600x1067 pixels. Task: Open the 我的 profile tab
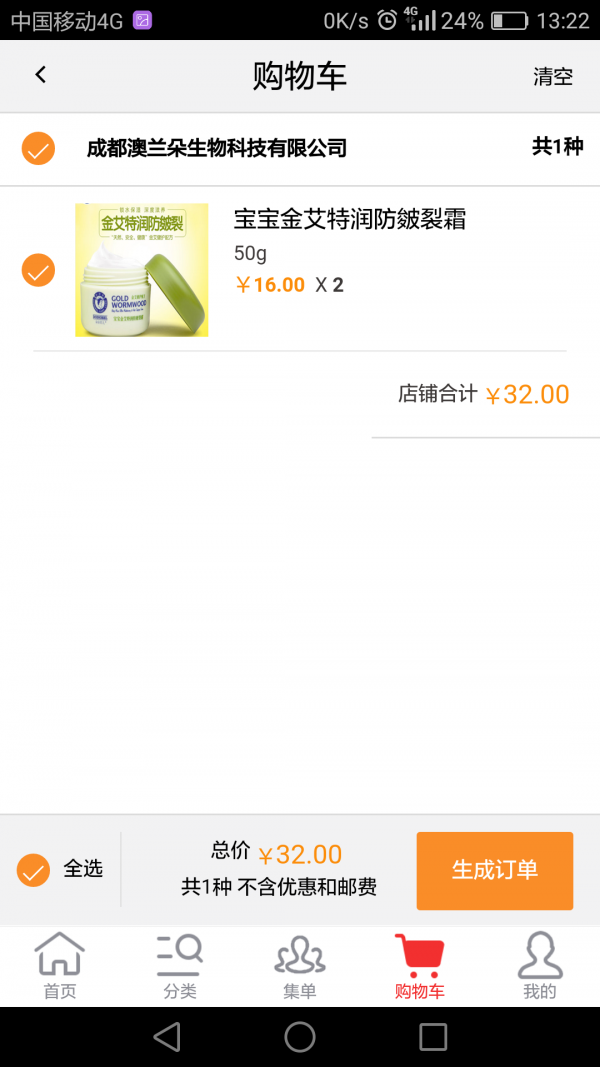tap(539, 966)
